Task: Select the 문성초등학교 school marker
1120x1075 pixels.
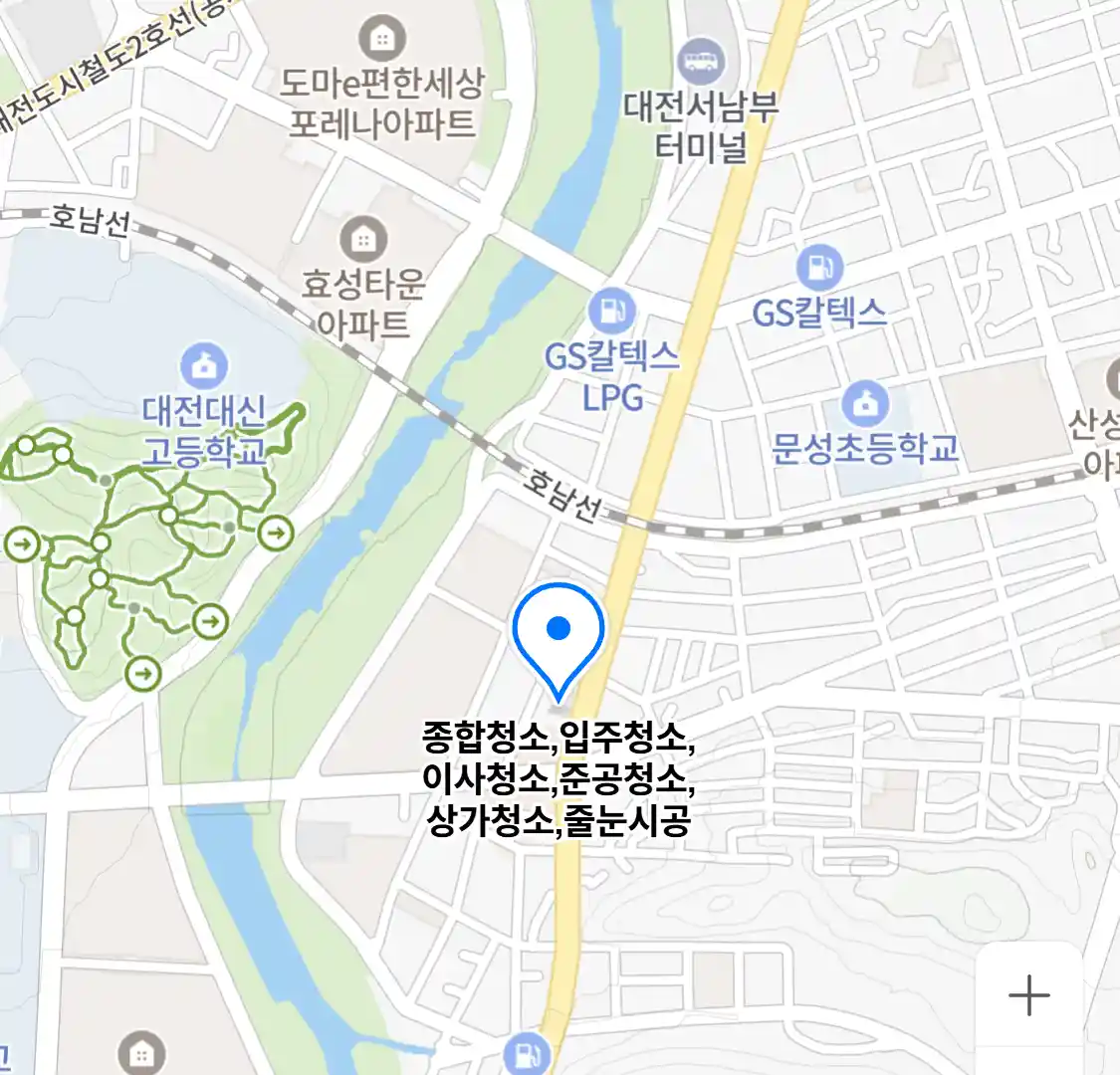Action: (865, 403)
